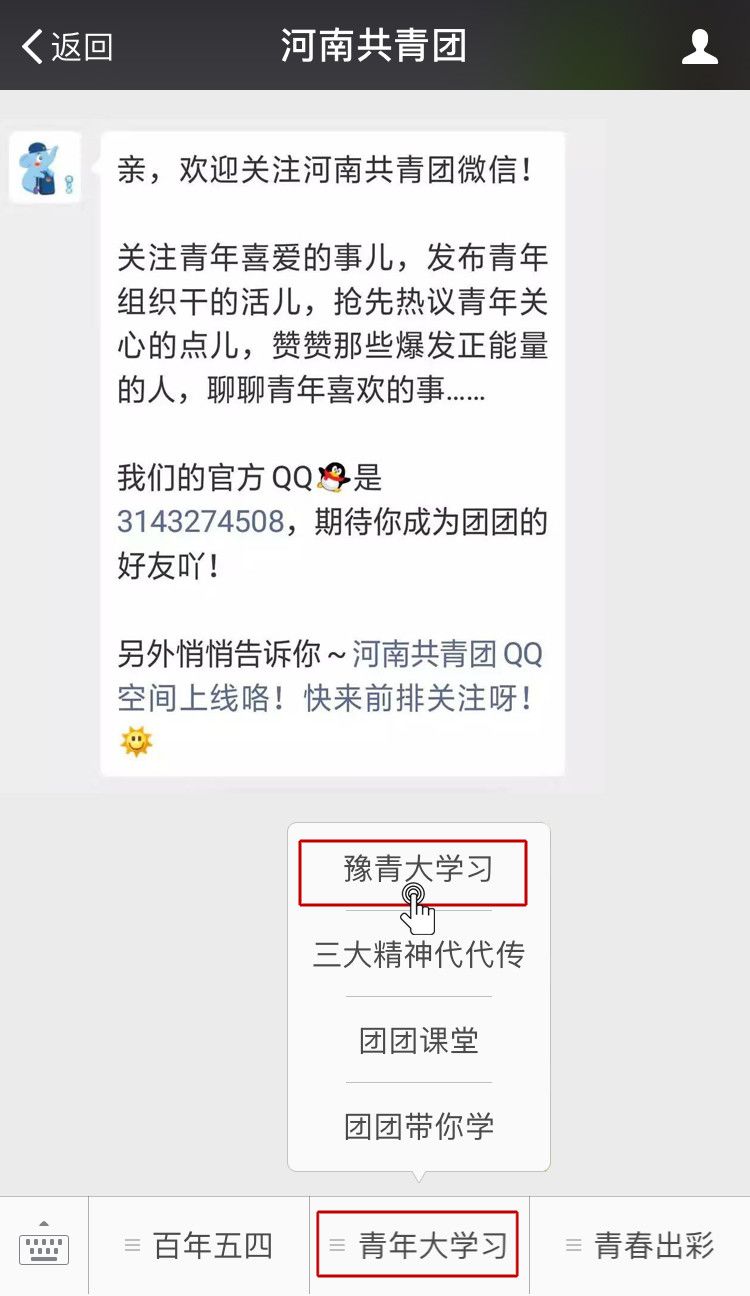The image size is (750, 1296).
Task: Open the 河南共青团 QQ空间上线咯 link
Action: (x=330, y=676)
